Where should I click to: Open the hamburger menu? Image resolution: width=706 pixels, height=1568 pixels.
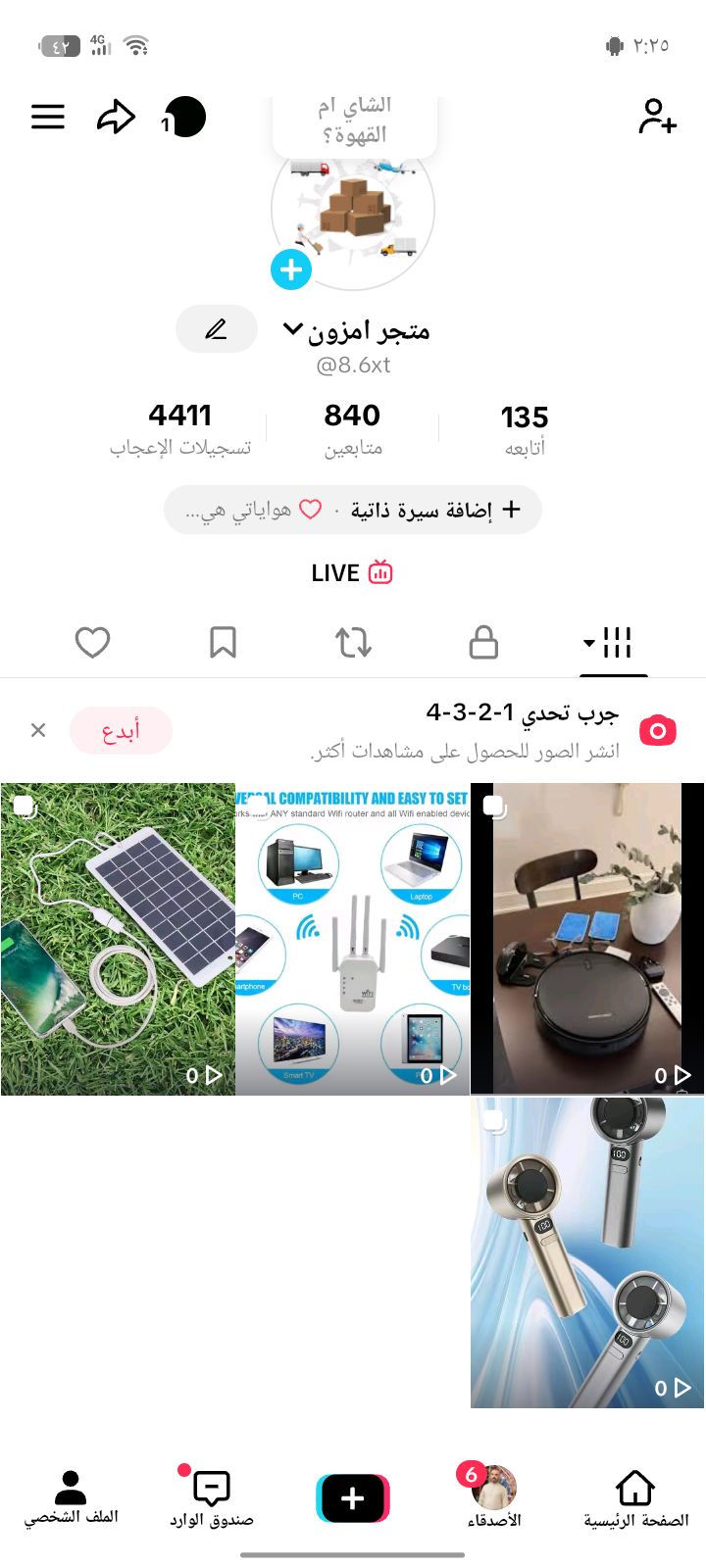(x=47, y=117)
